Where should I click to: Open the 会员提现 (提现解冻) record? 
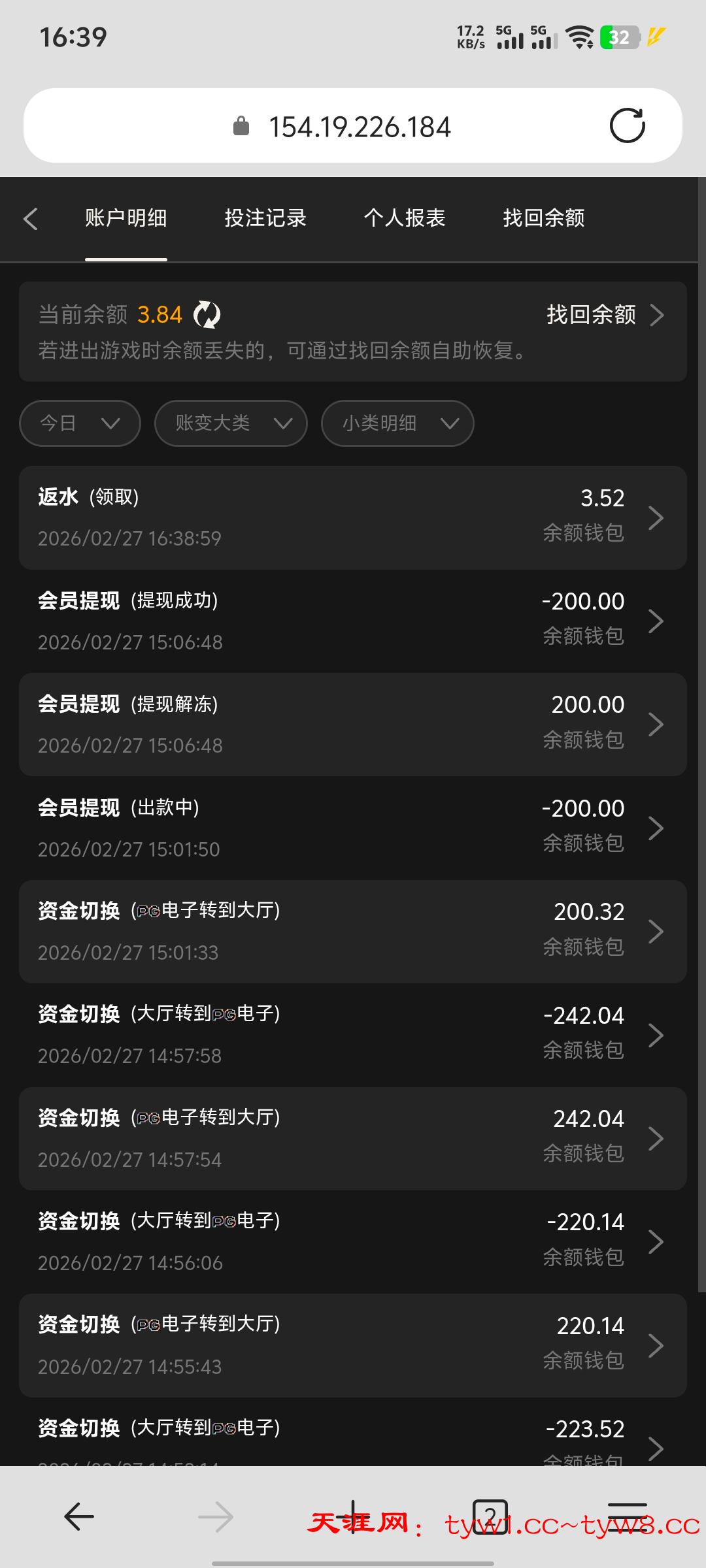coord(353,725)
